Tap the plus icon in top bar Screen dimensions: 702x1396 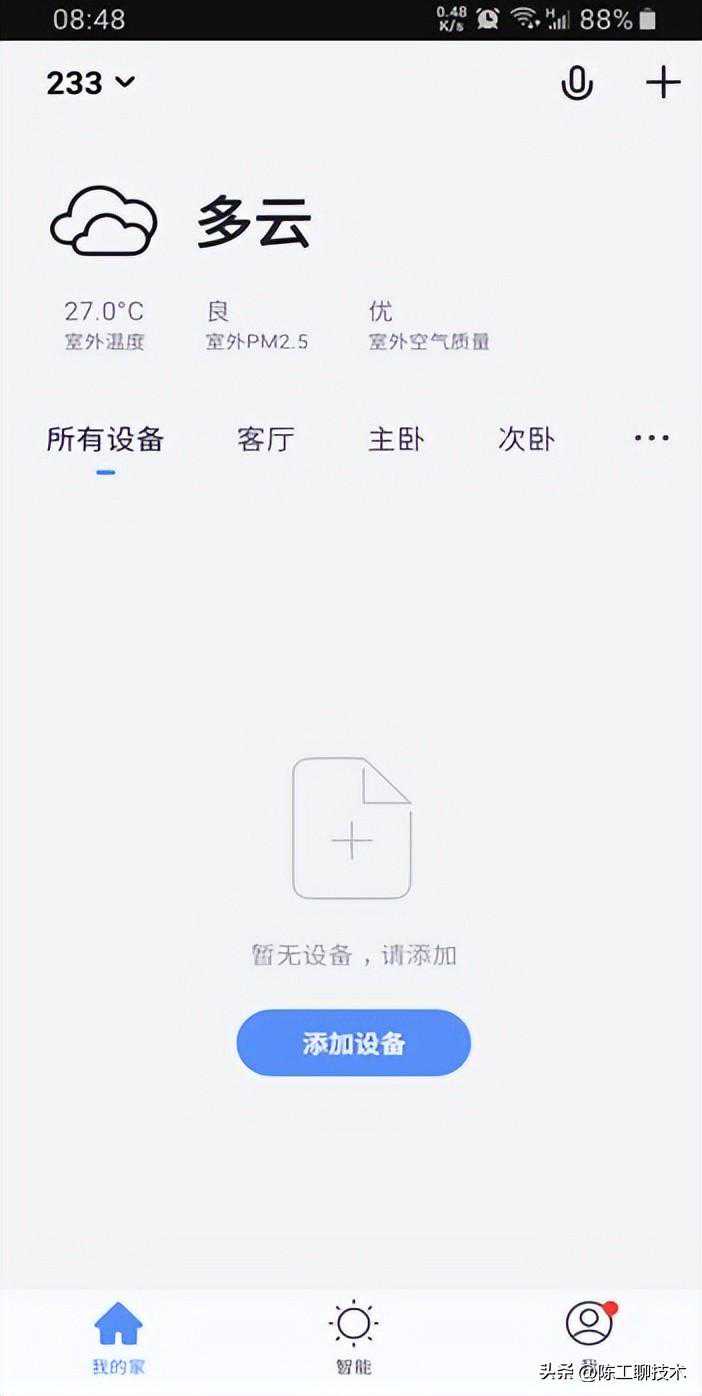click(663, 83)
